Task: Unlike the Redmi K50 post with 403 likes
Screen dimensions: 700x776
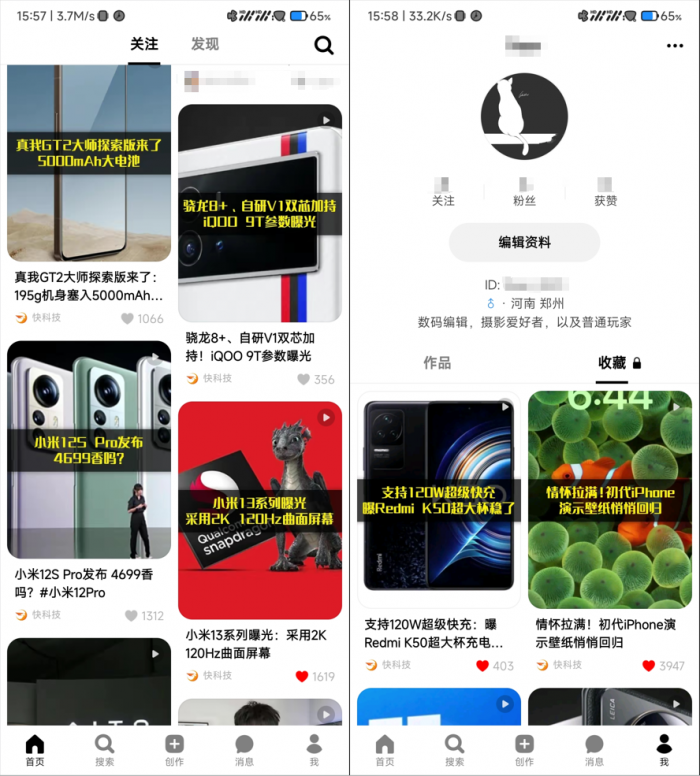Action: (x=482, y=665)
